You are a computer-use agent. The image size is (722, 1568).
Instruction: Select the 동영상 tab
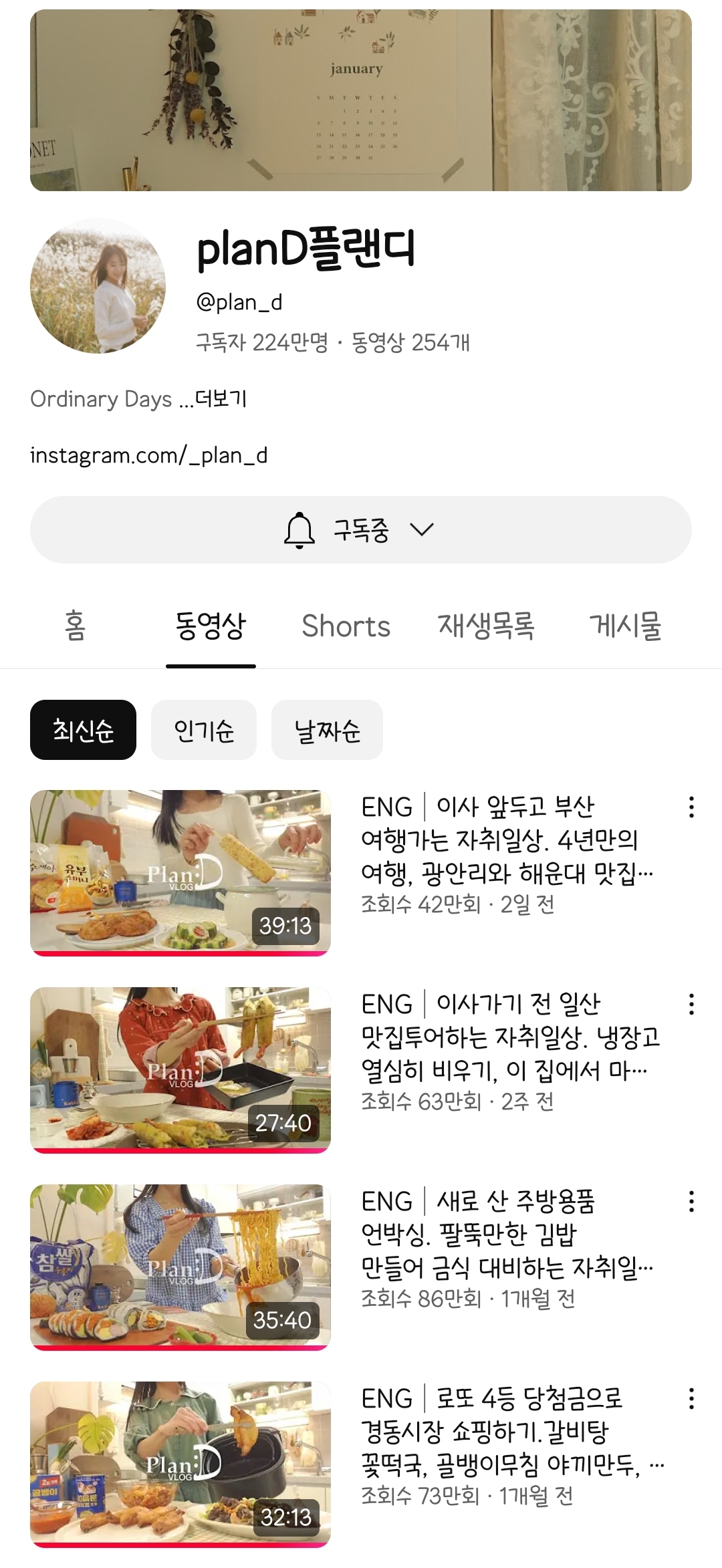pyautogui.click(x=211, y=626)
